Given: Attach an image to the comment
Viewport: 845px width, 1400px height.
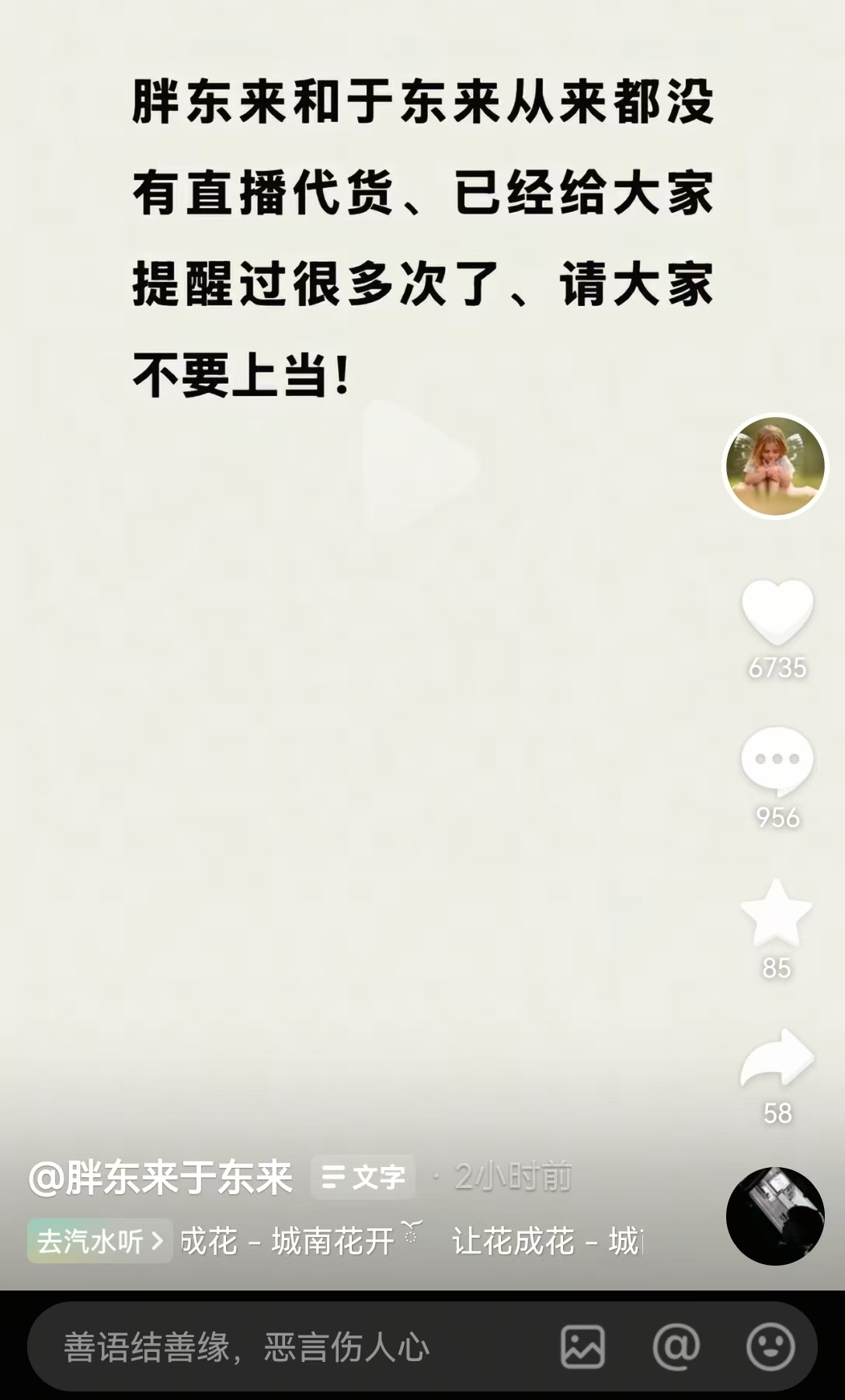Looking at the screenshot, I should point(582,1347).
